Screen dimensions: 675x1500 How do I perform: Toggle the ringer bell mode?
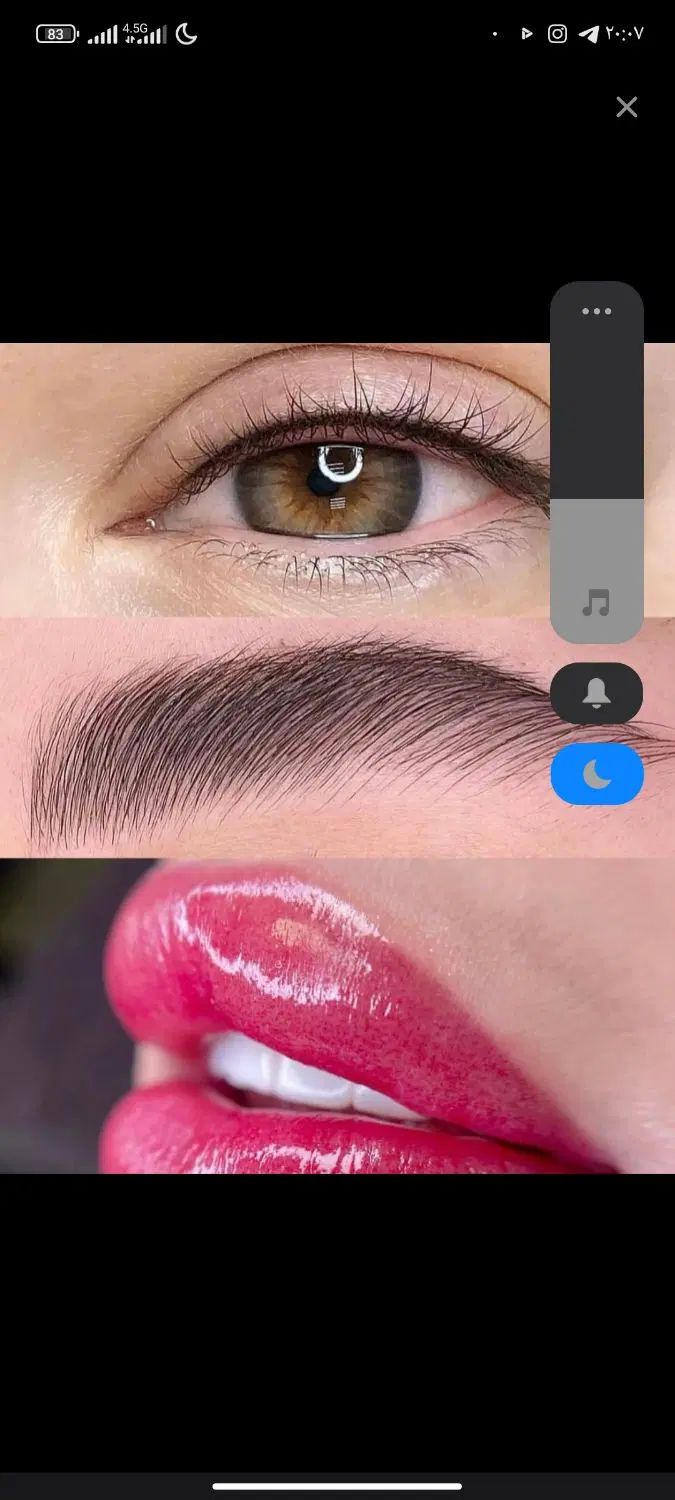pyautogui.click(x=597, y=693)
